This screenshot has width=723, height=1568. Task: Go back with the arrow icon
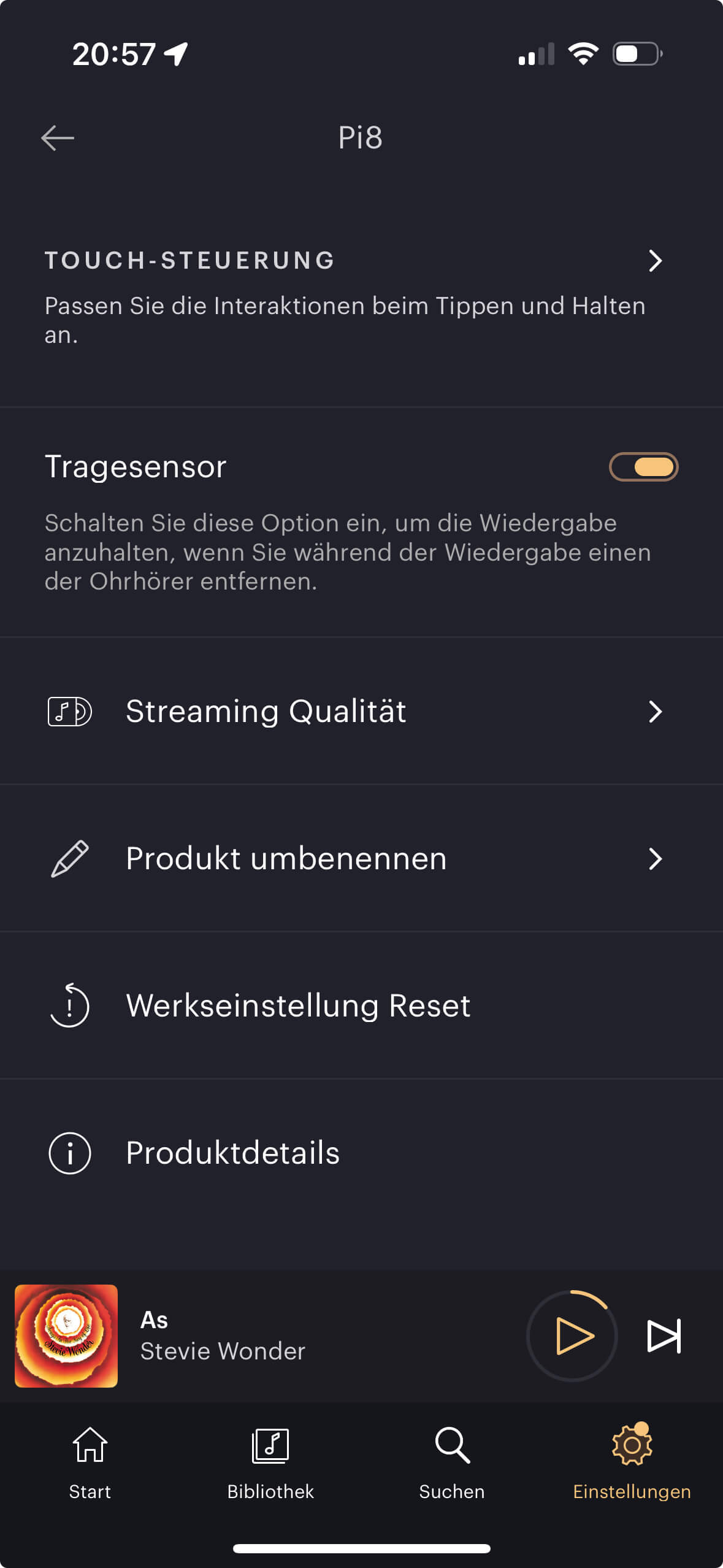point(58,138)
